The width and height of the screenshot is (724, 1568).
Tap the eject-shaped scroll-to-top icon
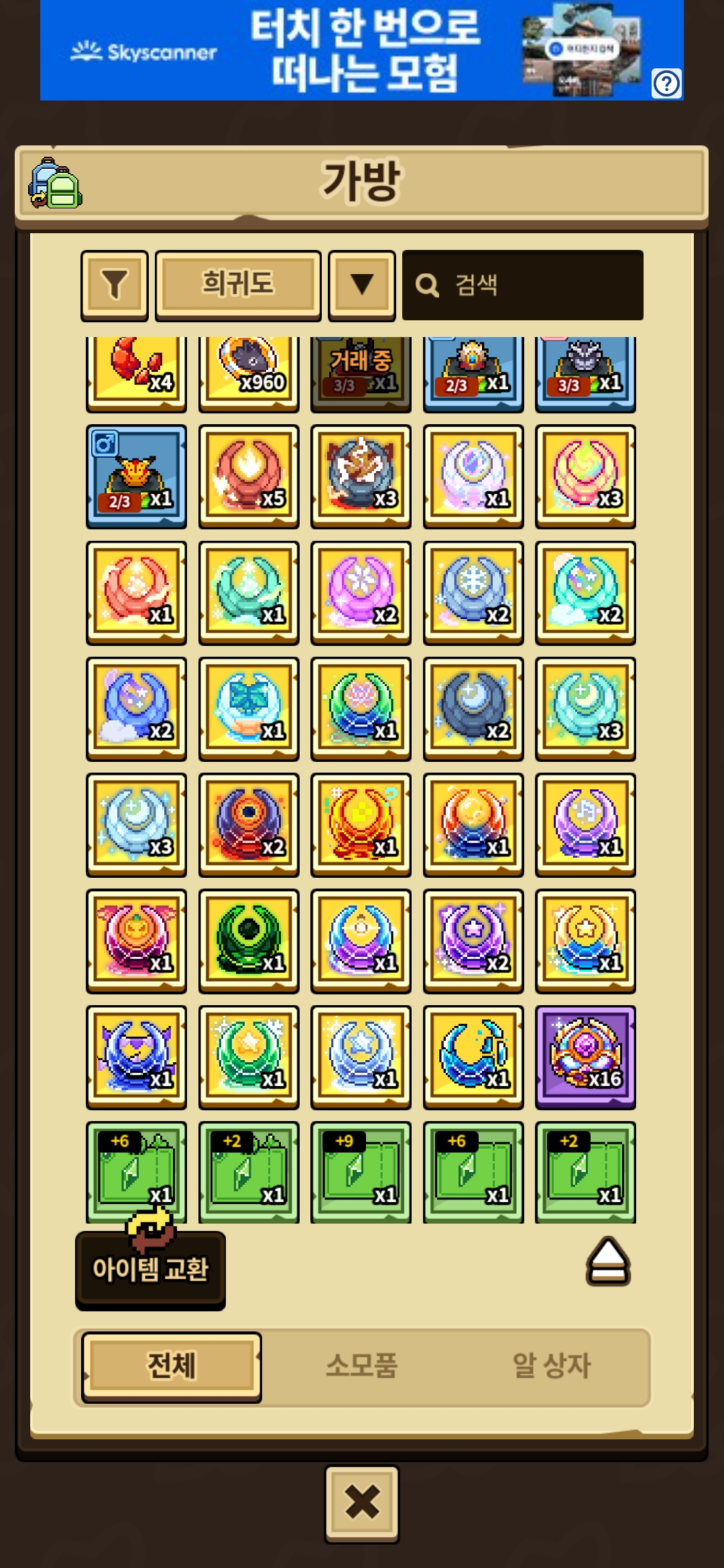click(608, 1261)
